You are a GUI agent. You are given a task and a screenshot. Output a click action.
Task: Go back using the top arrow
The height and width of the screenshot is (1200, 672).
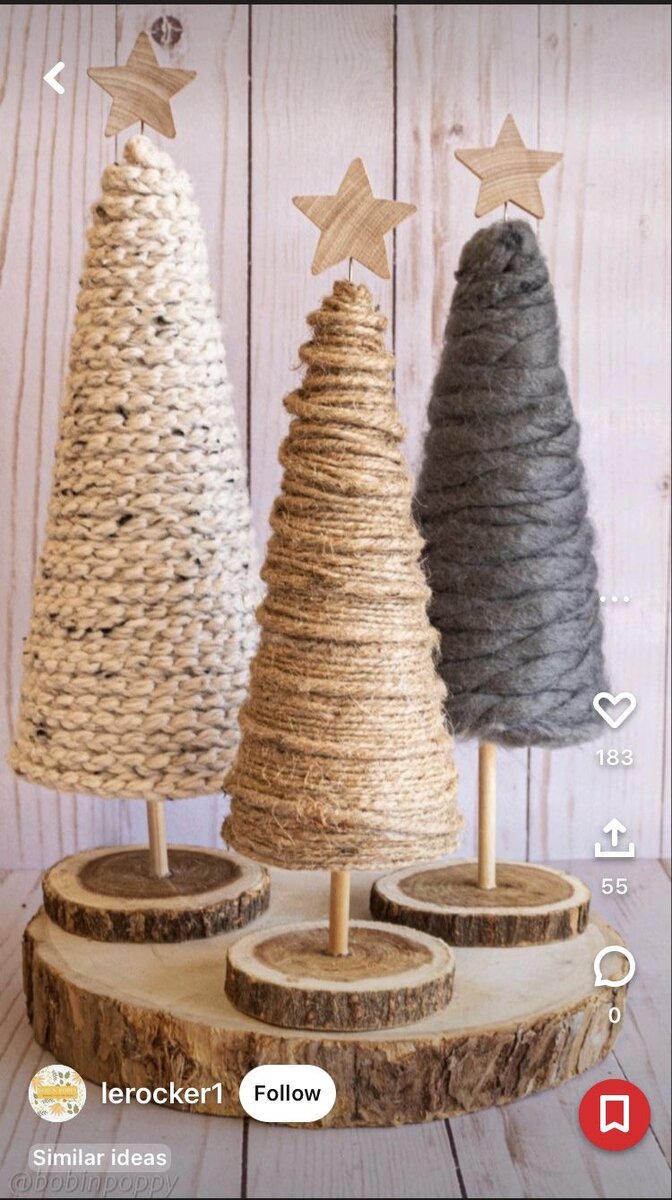(55, 78)
